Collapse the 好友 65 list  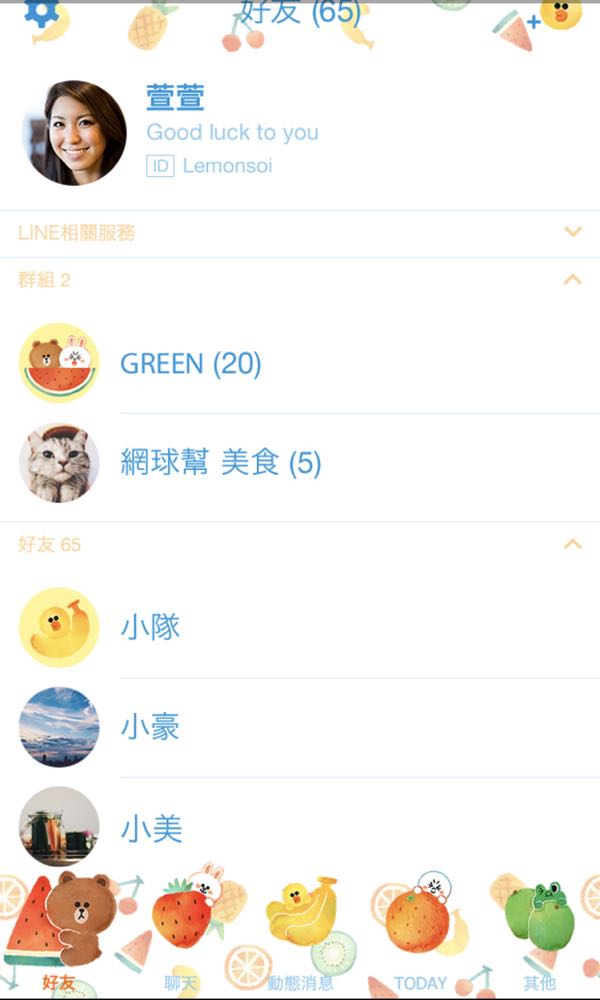click(x=572, y=545)
